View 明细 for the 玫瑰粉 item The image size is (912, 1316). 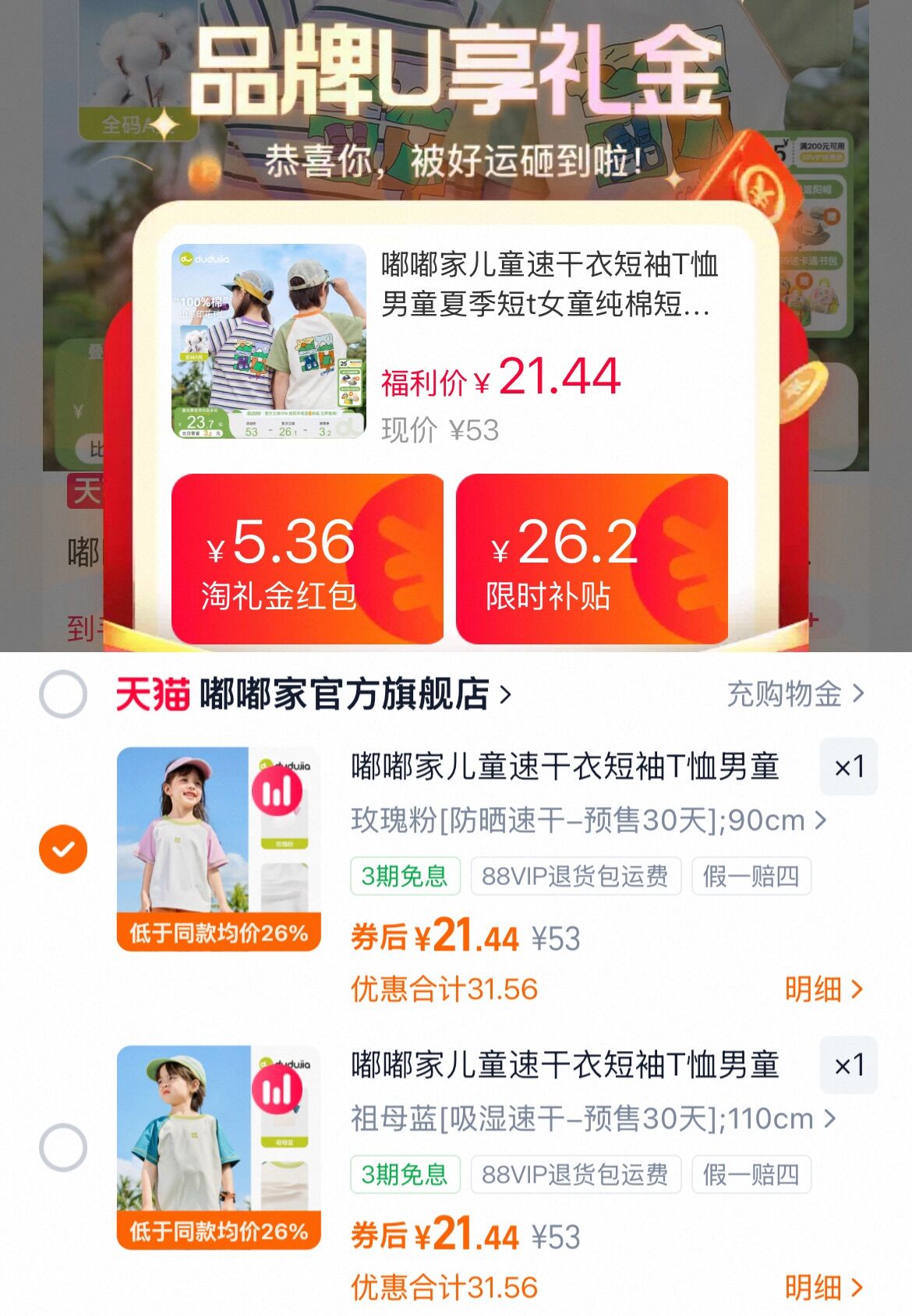coord(823,989)
